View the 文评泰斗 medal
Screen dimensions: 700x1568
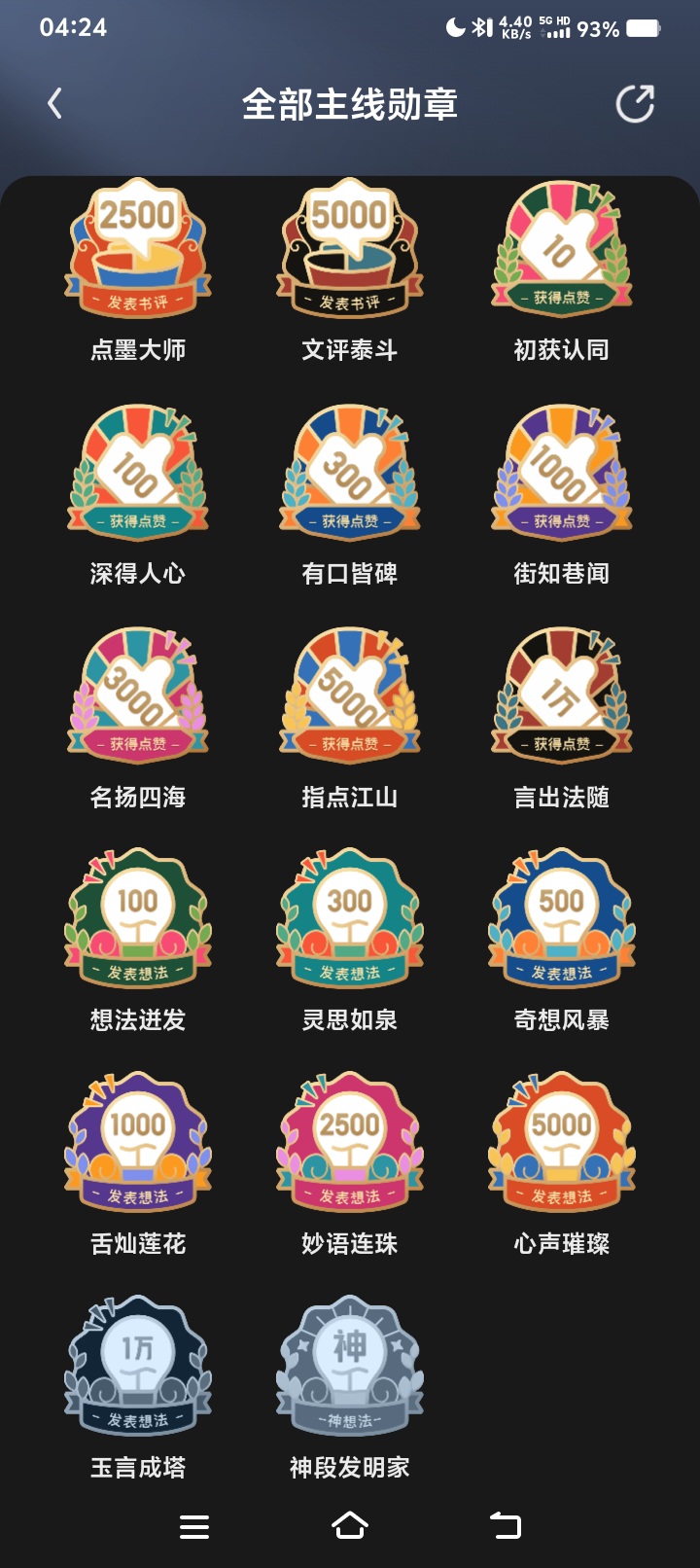(x=350, y=250)
